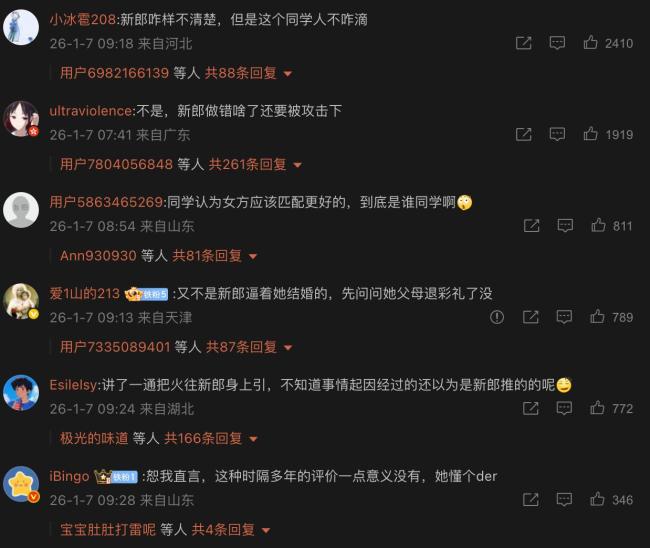This screenshot has height=548, width=650.
Task: Reply to the comment by ultraviolence
Action: click(557, 134)
